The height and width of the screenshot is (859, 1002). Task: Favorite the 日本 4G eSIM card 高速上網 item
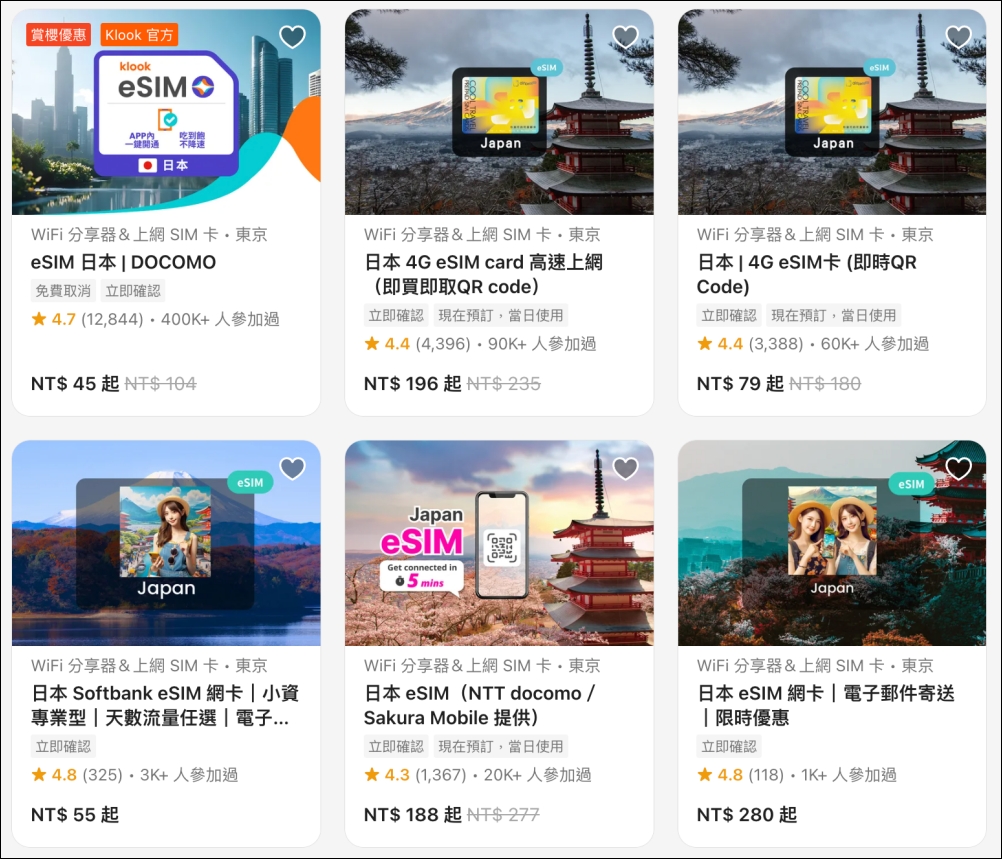coord(625,38)
